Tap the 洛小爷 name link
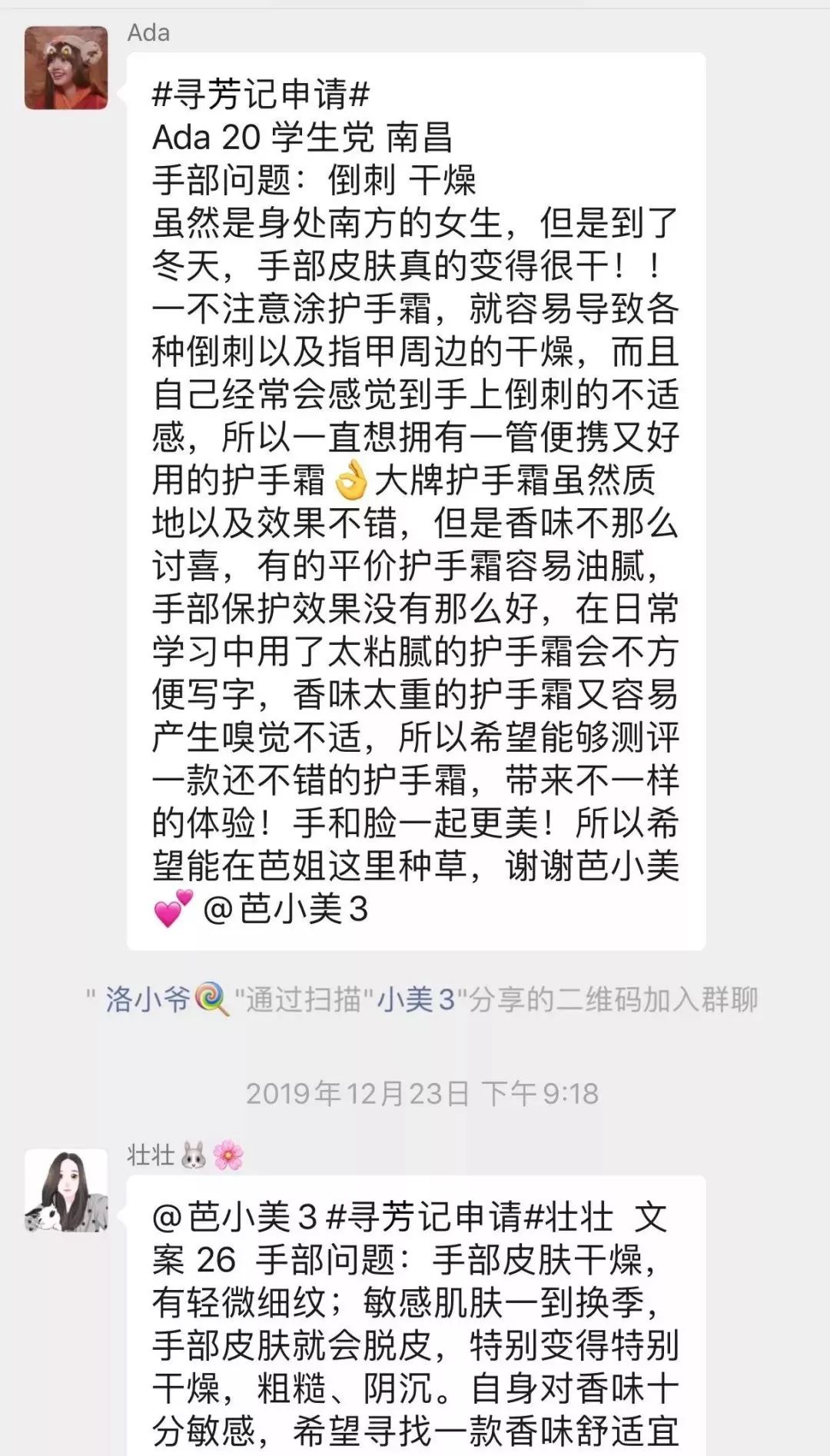 click(x=148, y=999)
